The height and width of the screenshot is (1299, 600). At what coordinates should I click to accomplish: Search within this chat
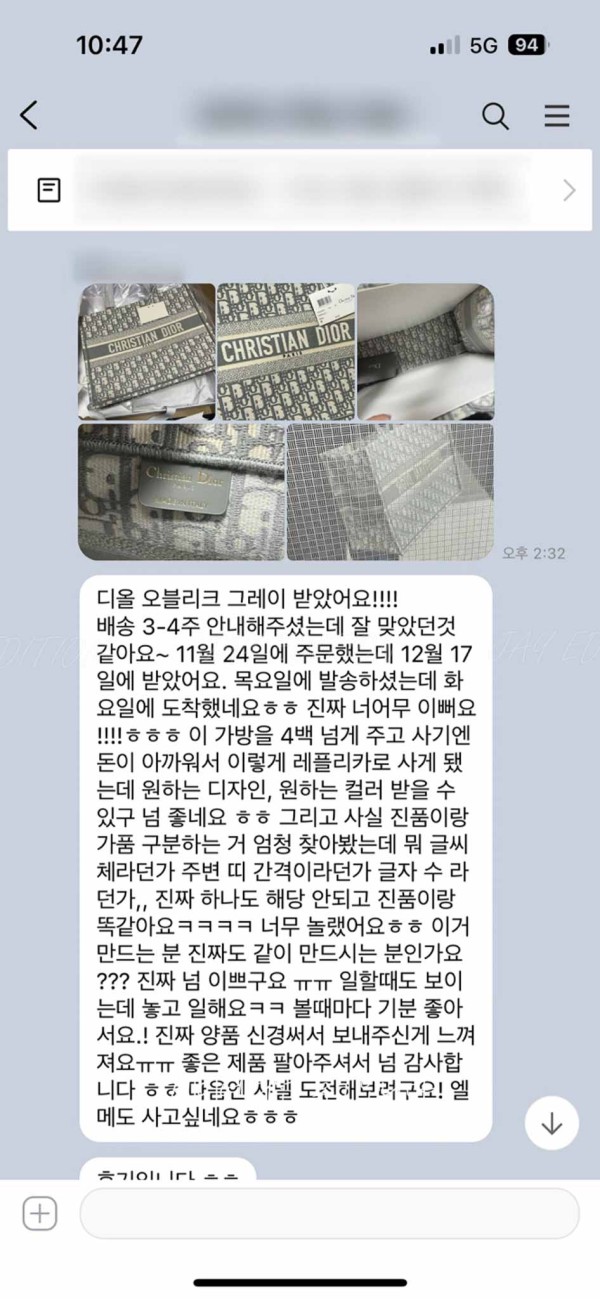[495, 116]
